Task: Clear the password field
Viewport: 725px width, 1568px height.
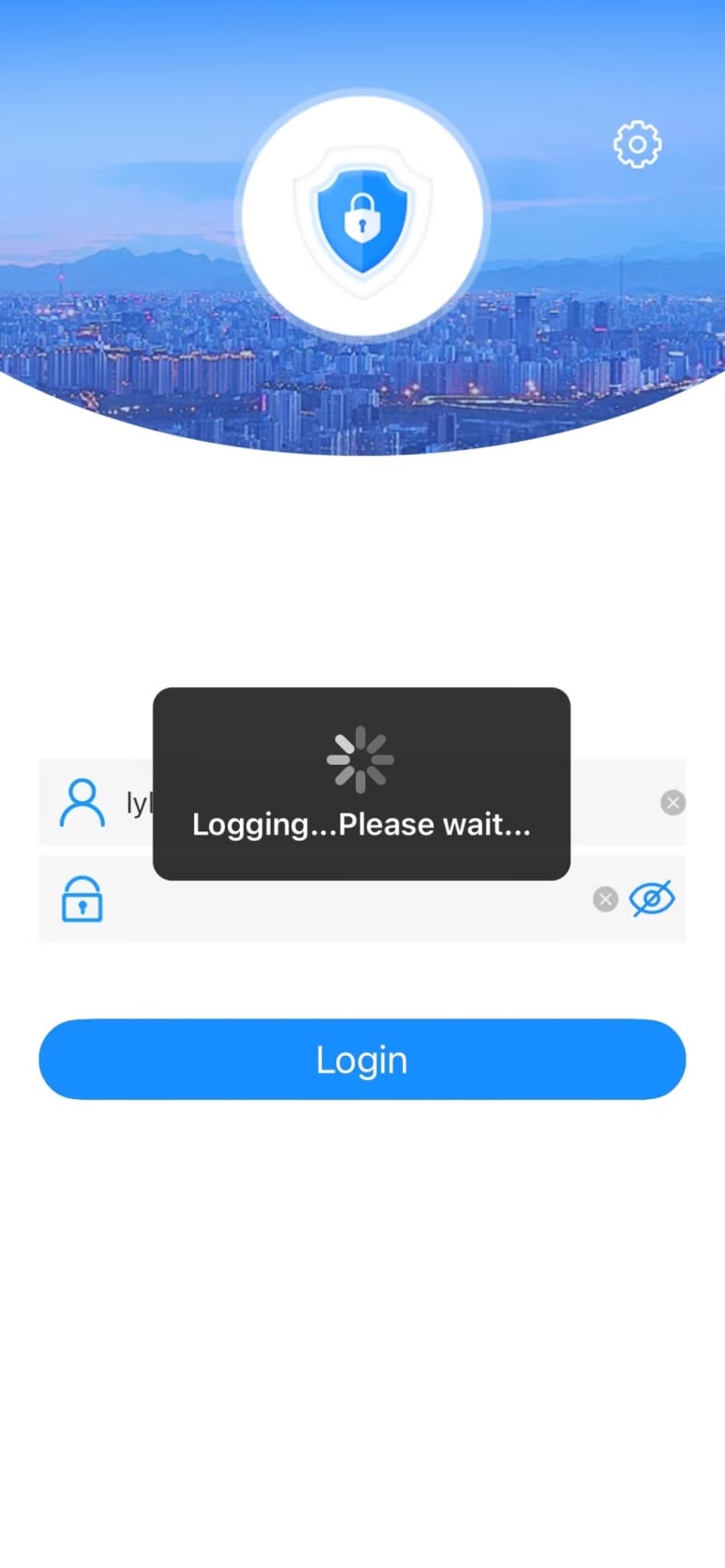Action: (x=605, y=900)
